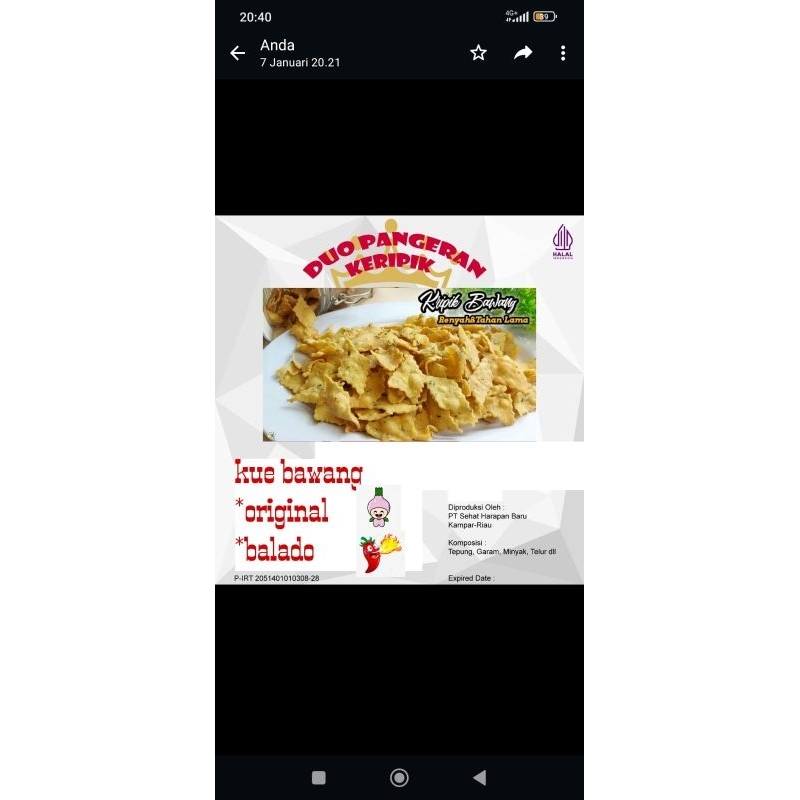Image resolution: width=800 pixels, height=800 pixels.
Task: Tap the system back triangle button
Action: 479,777
